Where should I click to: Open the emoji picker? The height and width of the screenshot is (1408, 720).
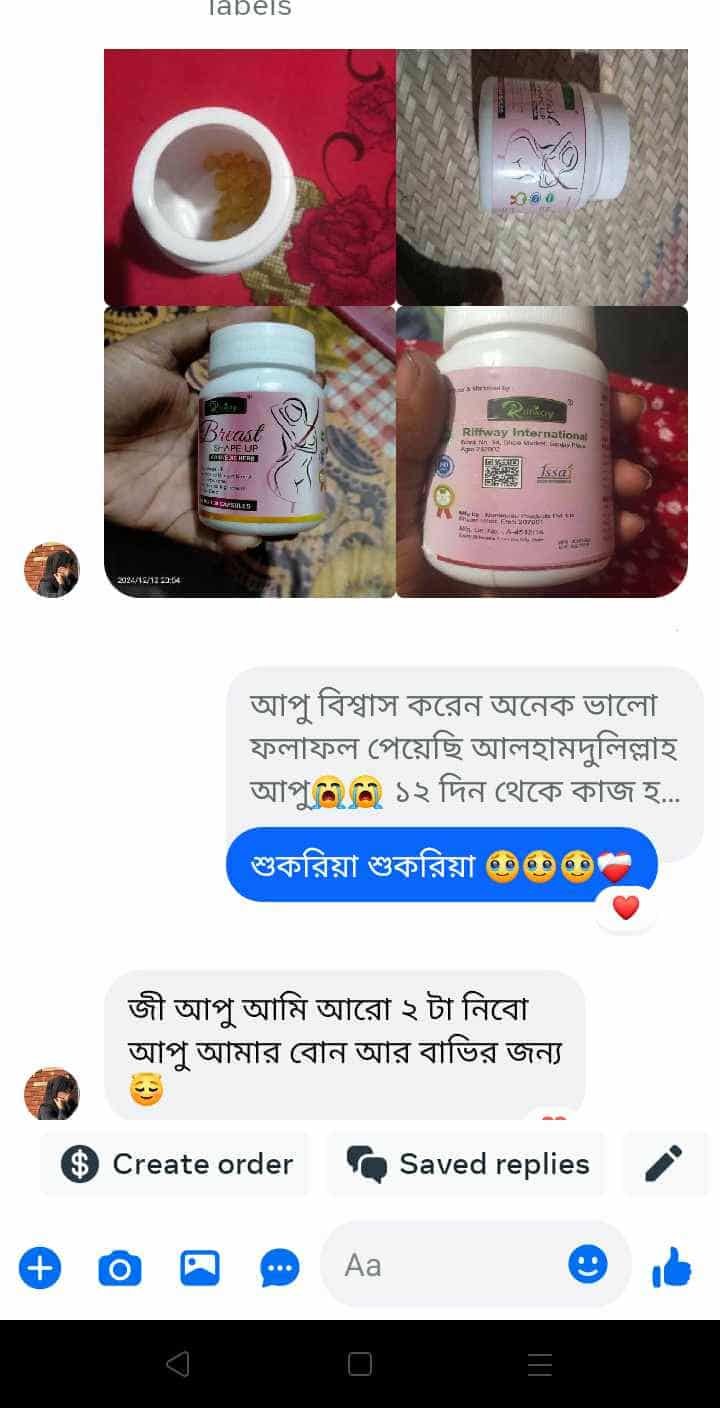(587, 1265)
